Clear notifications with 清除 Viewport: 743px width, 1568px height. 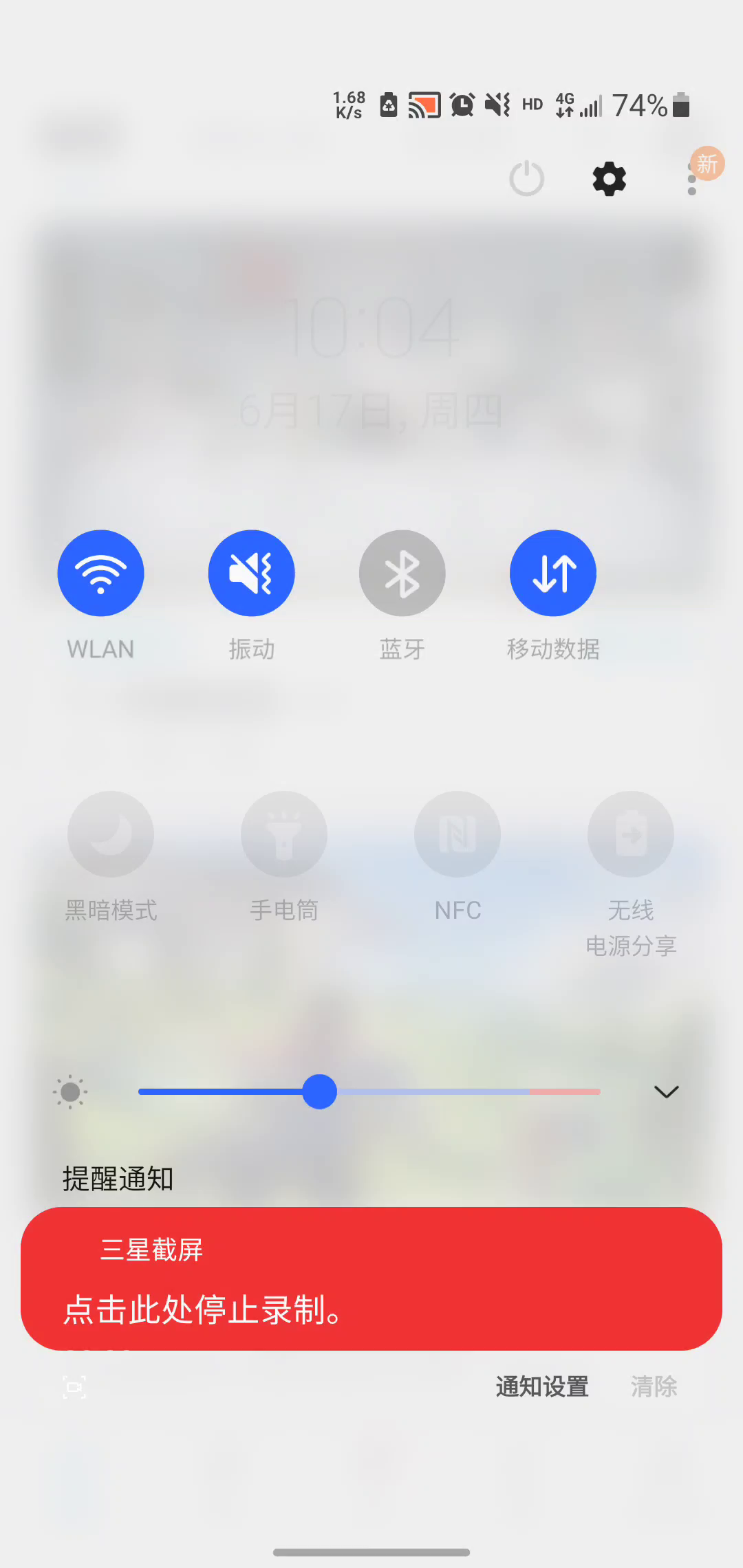pos(654,1386)
